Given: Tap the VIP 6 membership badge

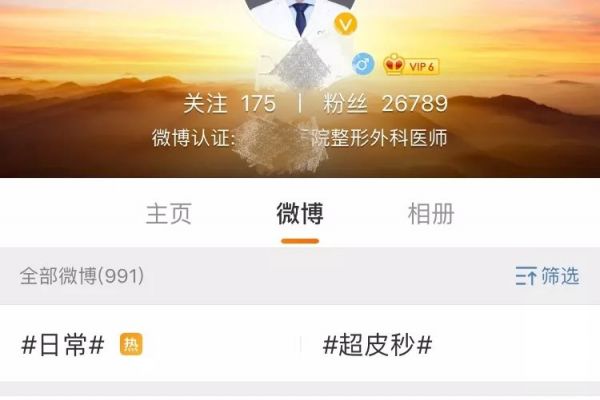Looking at the screenshot, I should (x=411, y=66).
